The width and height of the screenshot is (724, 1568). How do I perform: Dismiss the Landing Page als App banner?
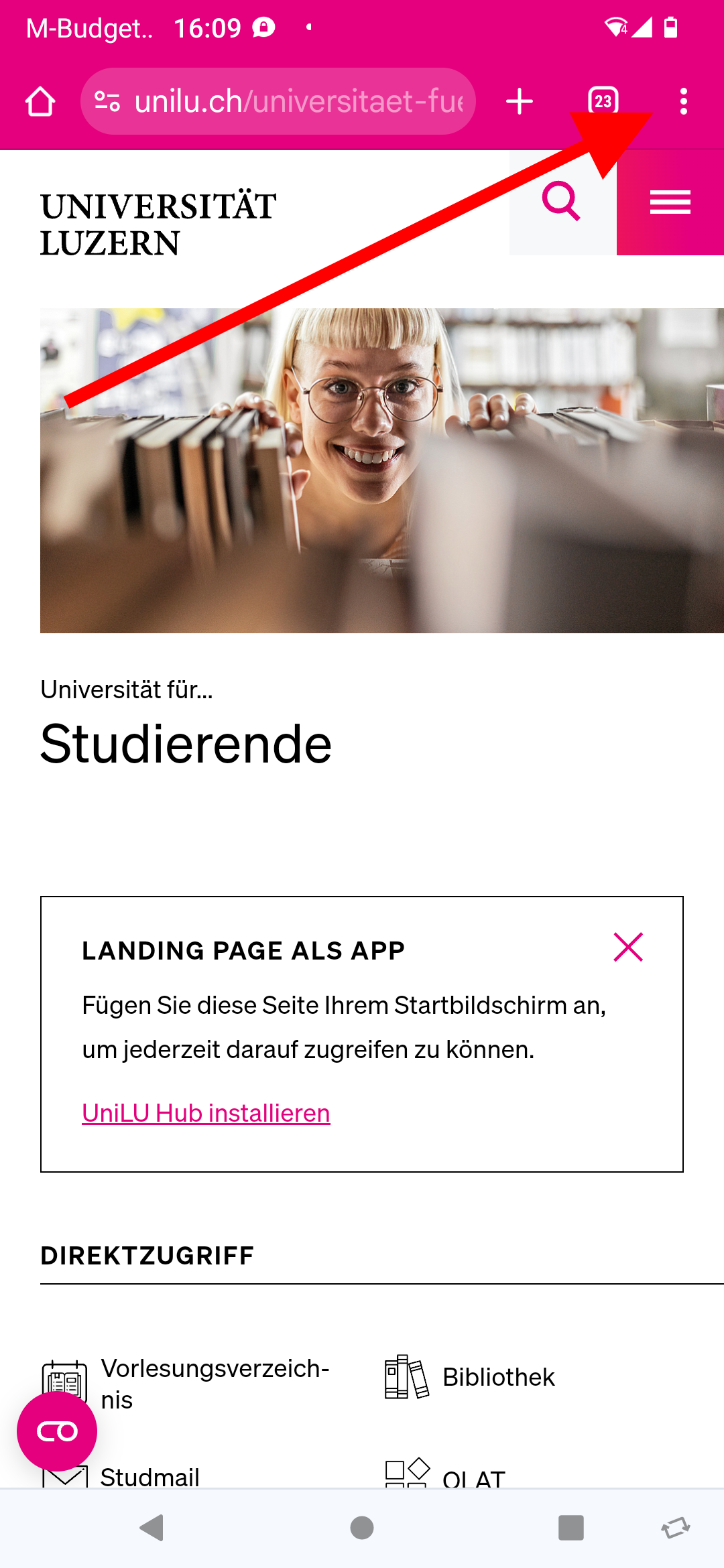coord(628,947)
